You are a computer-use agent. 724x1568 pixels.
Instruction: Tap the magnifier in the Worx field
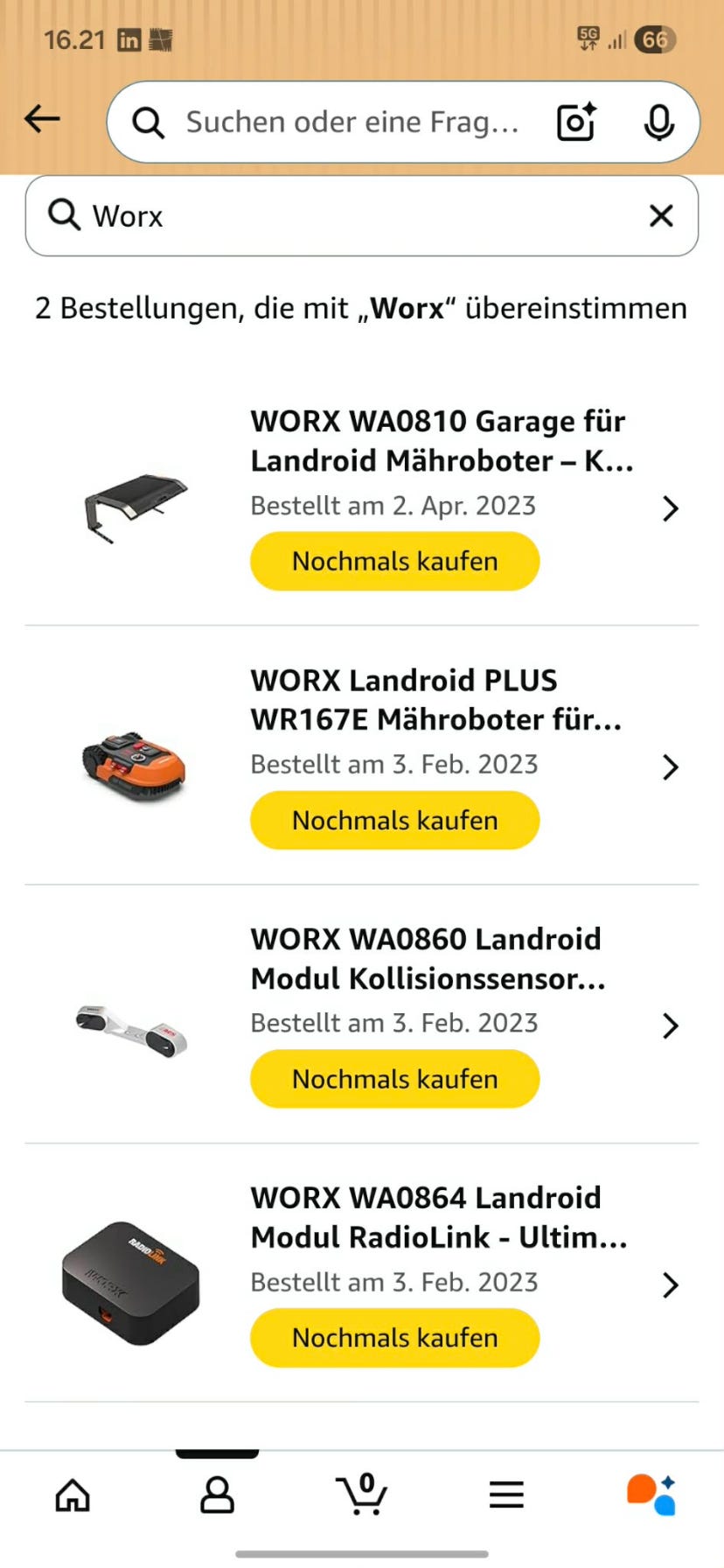point(64,215)
